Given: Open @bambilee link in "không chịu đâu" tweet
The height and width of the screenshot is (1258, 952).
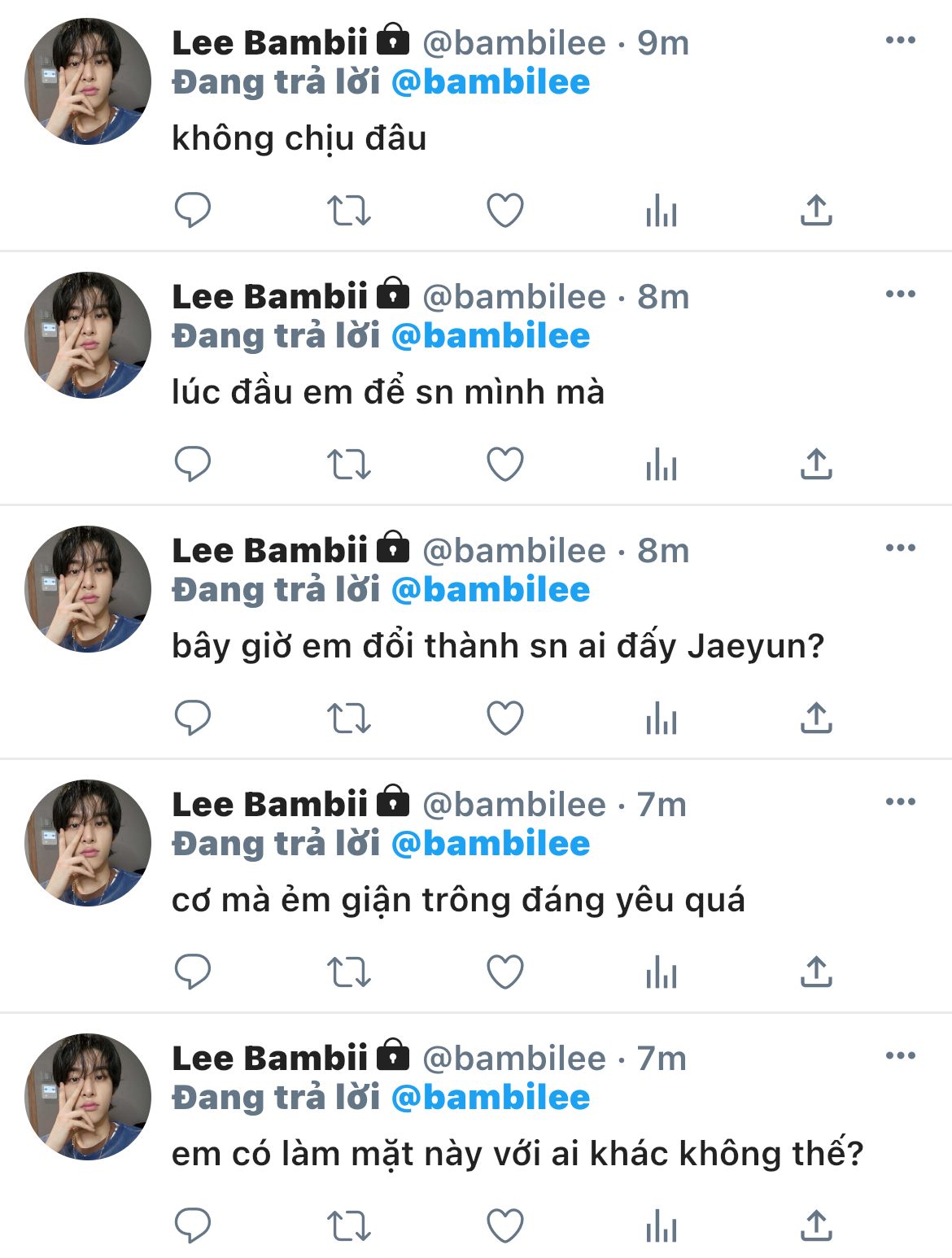Looking at the screenshot, I should click(491, 83).
